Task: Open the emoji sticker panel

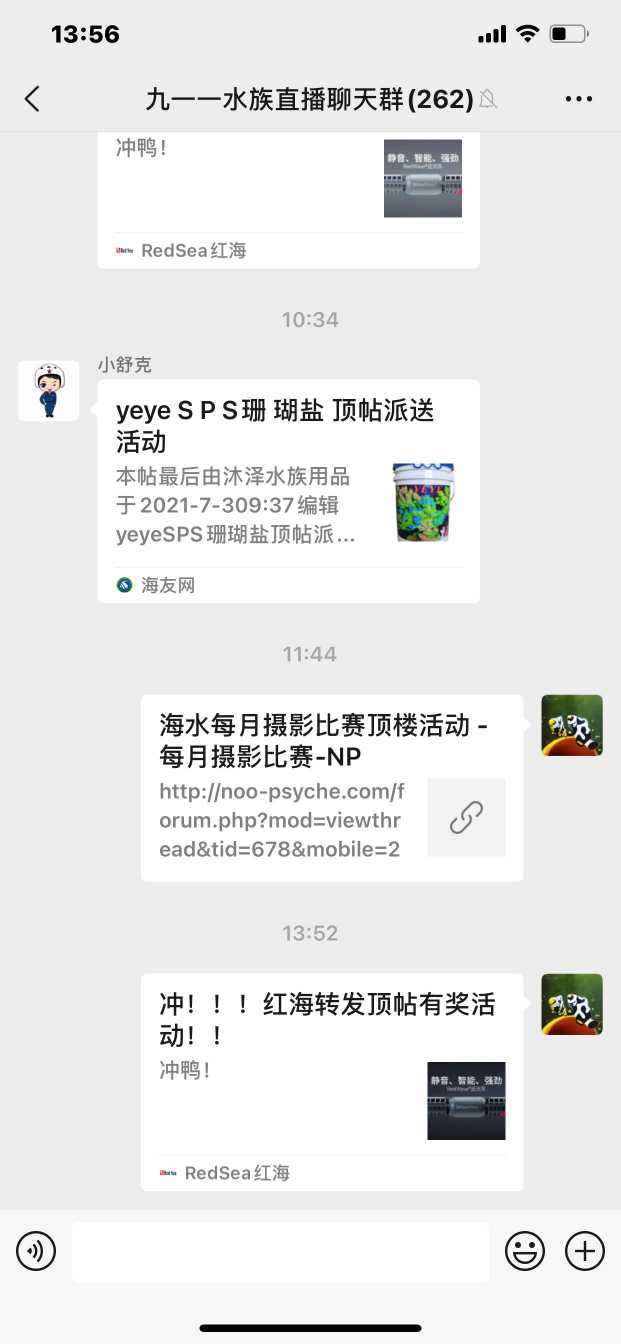Action: pos(525,1251)
